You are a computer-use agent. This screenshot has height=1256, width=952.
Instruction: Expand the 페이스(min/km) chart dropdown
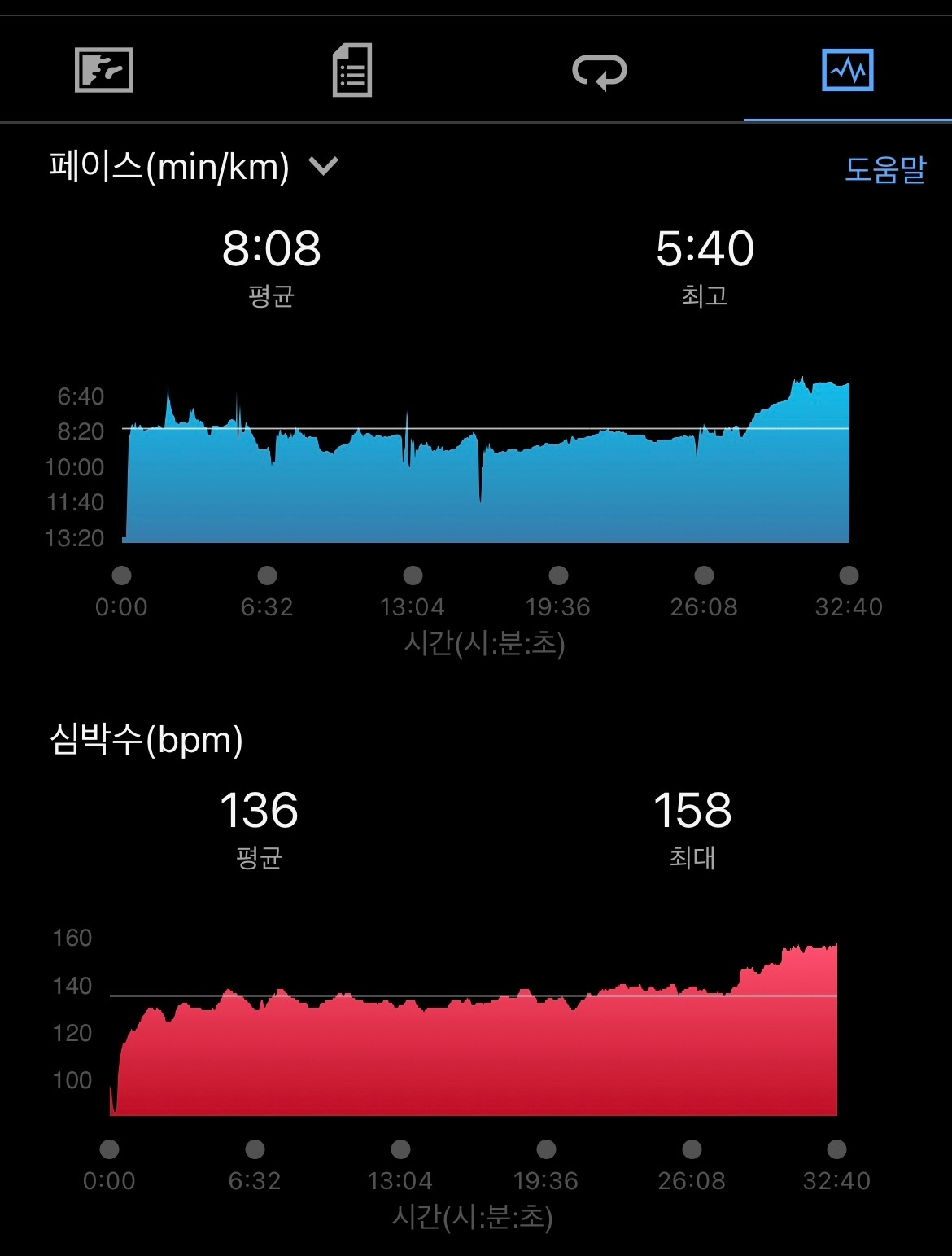click(194, 167)
